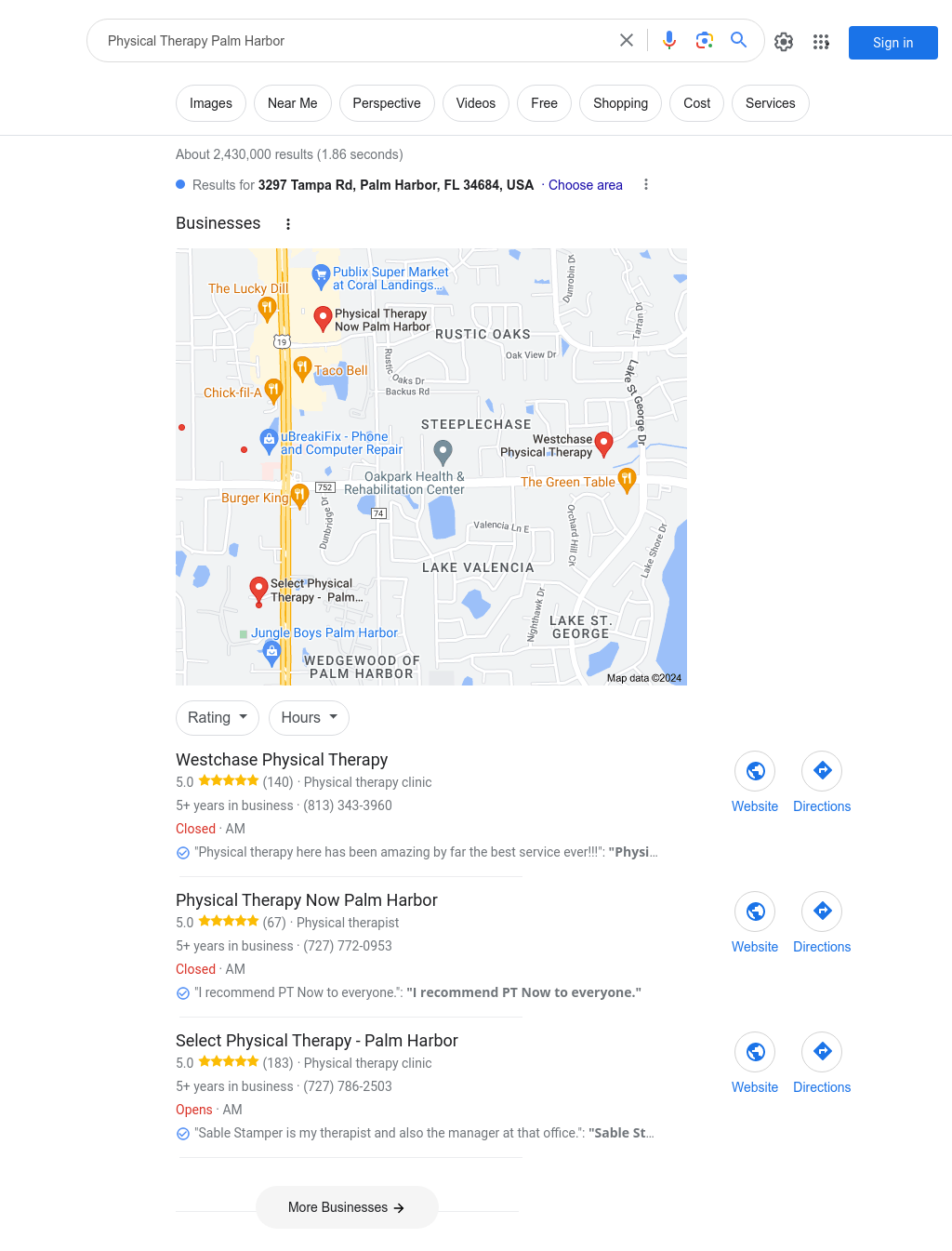952x1251 pixels.
Task: Expand the Hours filter dropdown
Action: [x=309, y=717]
